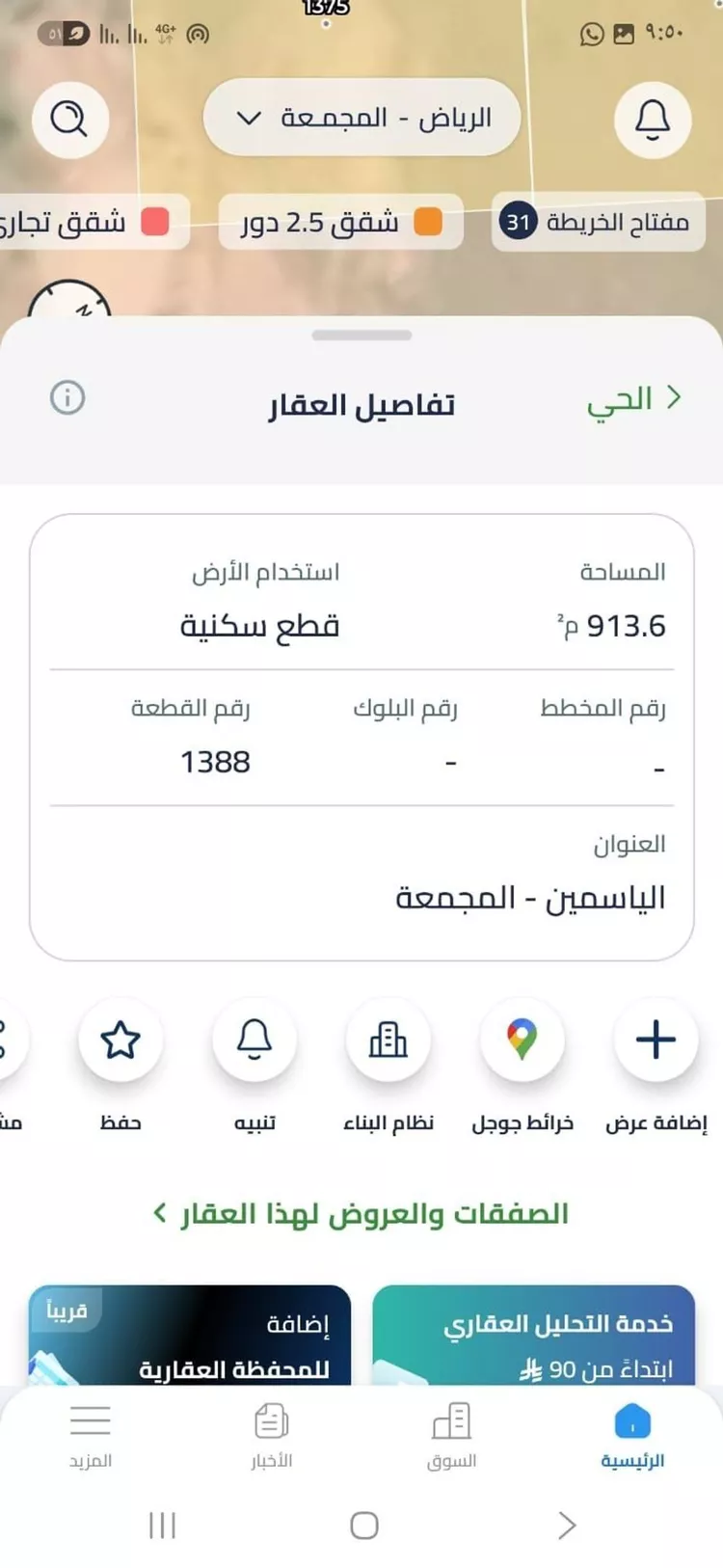Viewport: 723px width, 1568px height.
Task: Open نظام البناء building regulations icon
Action: (x=388, y=1040)
